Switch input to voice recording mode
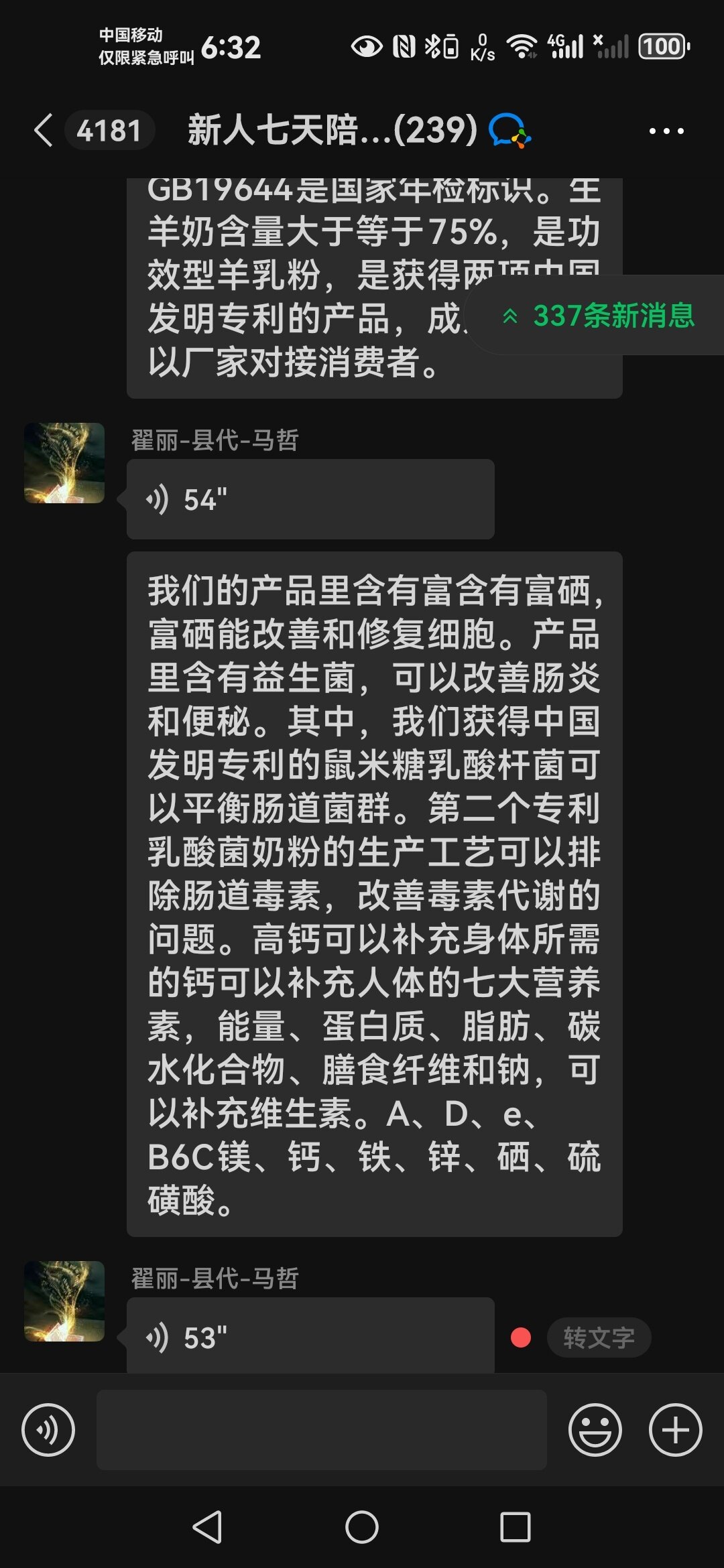This screenshot has height=1568, width=724. pyautogui.click(x=48, y=1429)
